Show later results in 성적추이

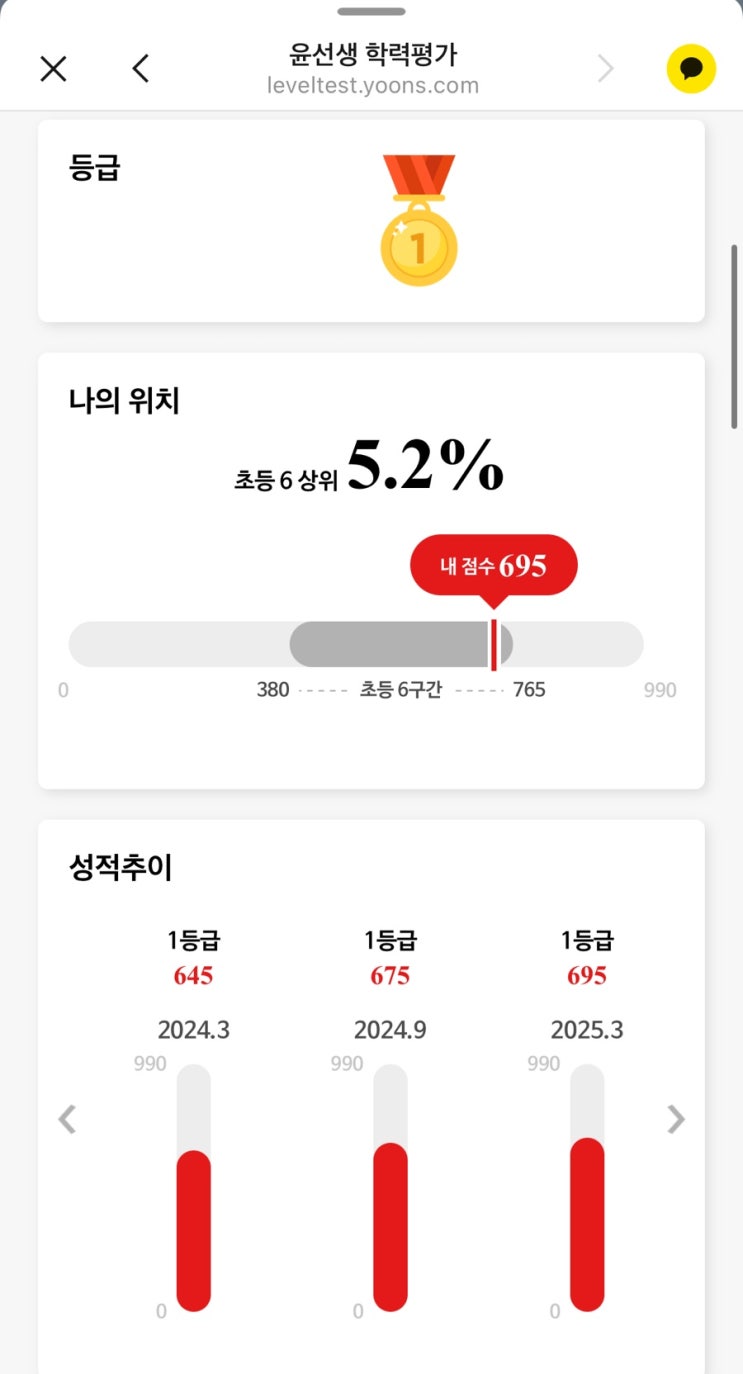(x=676, y=1119)
